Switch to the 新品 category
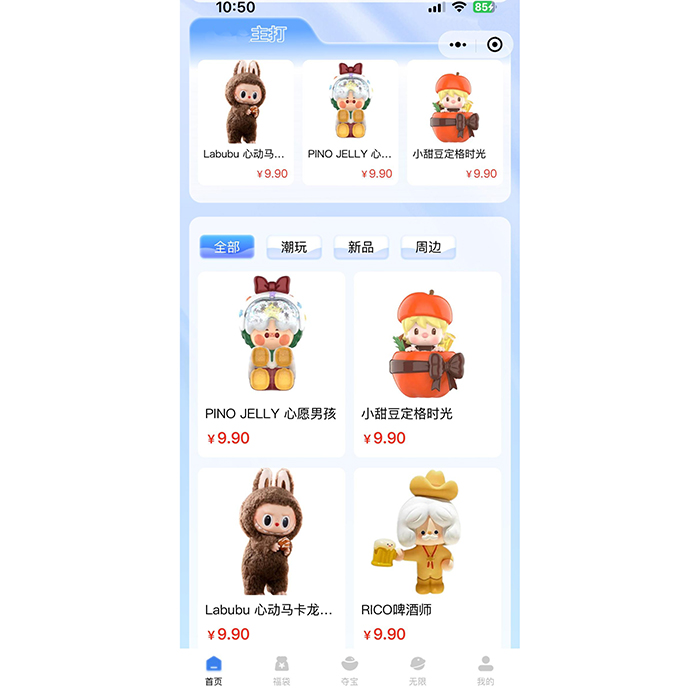 (361, 247)
